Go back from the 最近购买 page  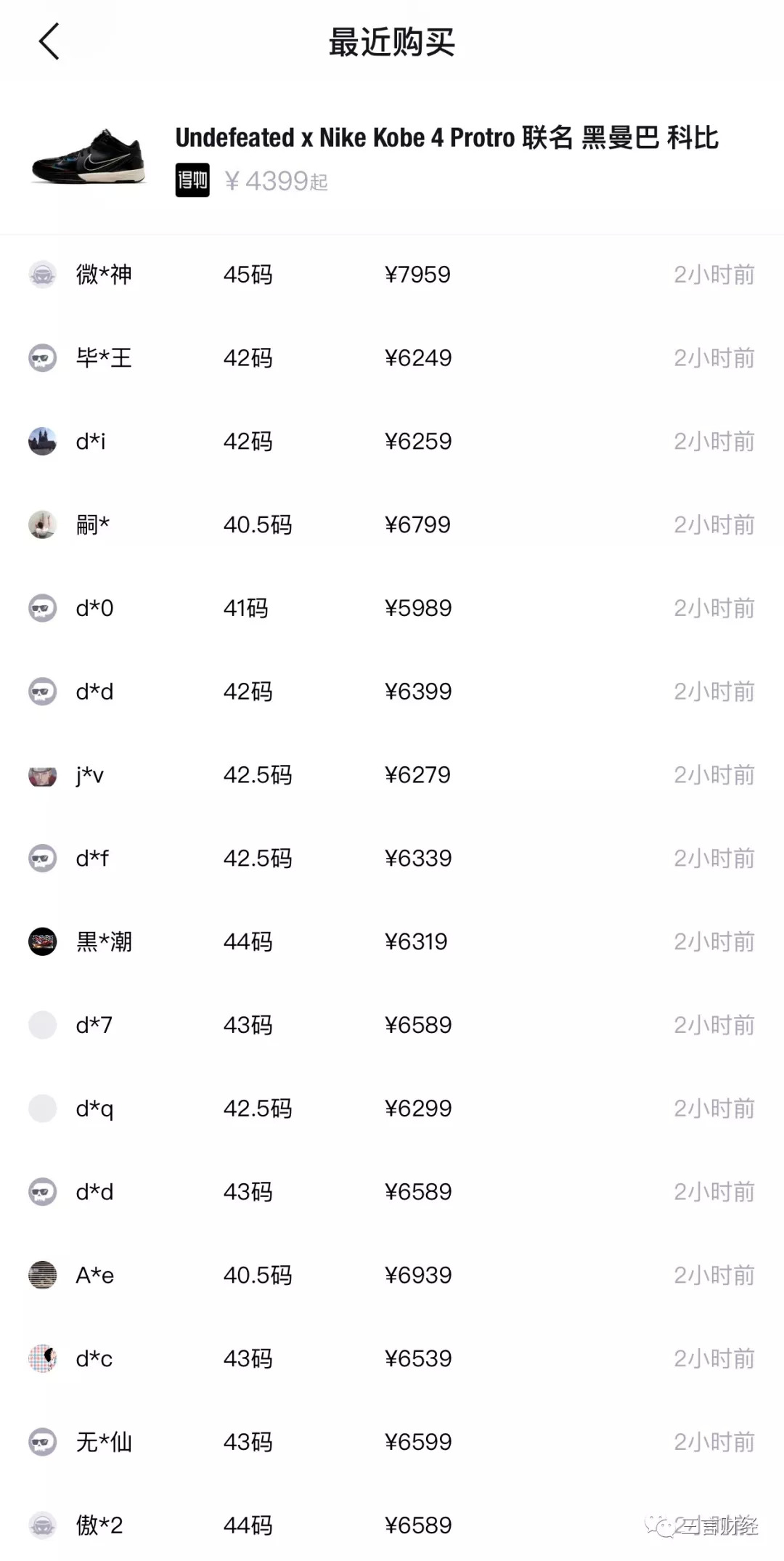pos(49,41)
